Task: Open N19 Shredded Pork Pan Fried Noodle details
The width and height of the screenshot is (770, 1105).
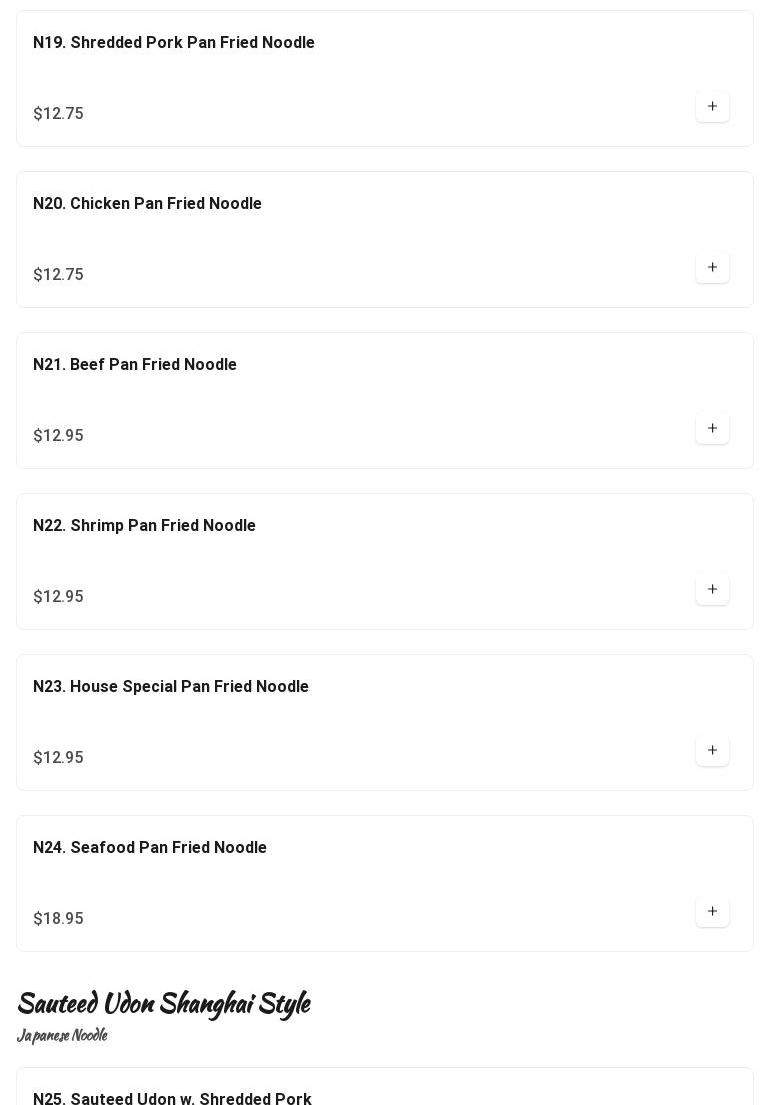Action: tap(174, 43)
